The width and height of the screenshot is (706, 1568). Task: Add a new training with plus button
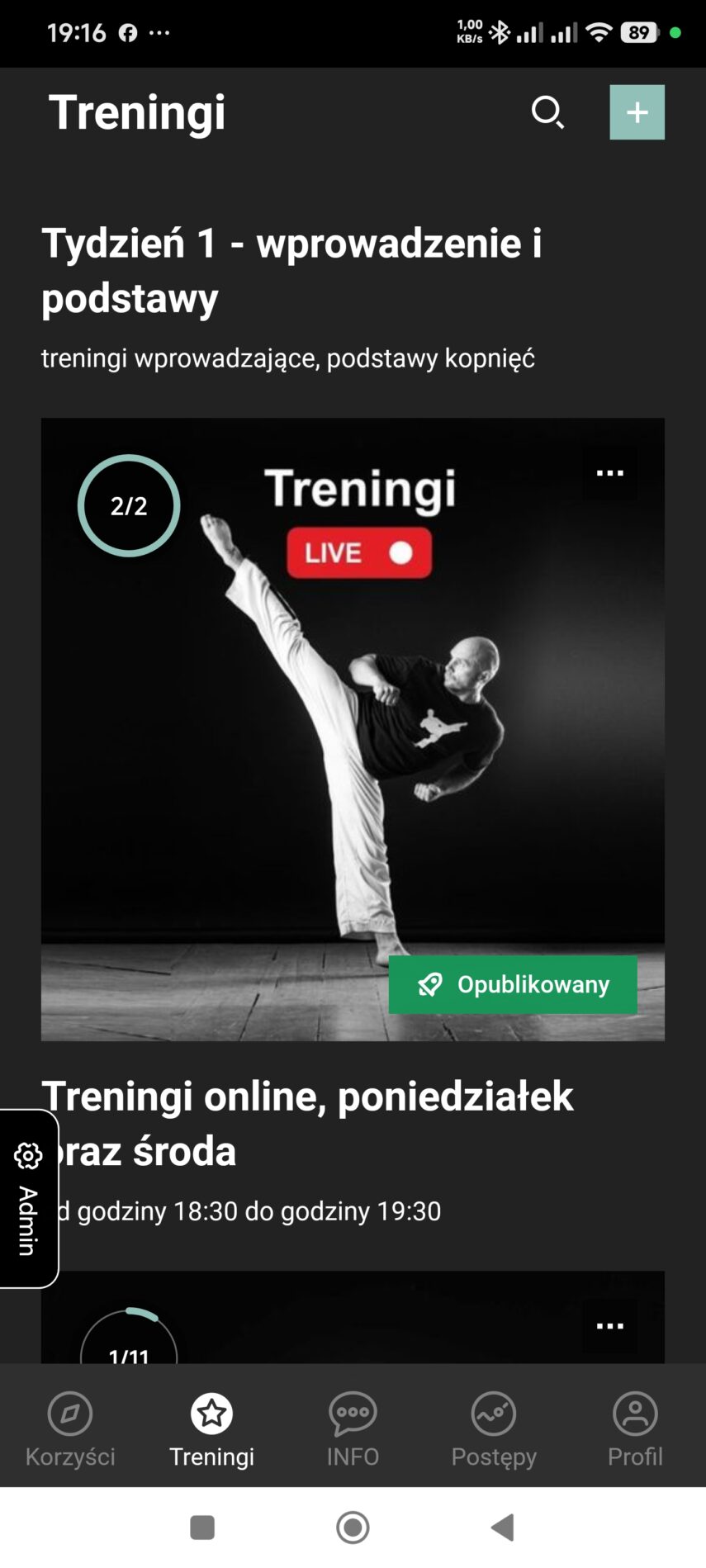click(637, 112)
